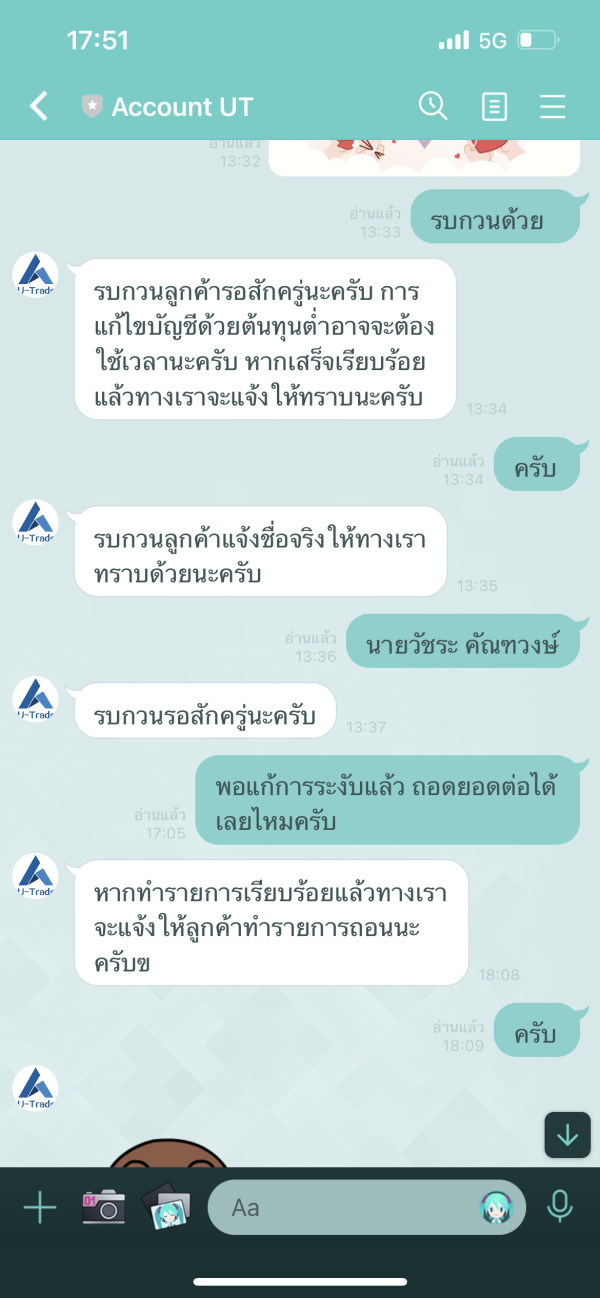Go back from the Account UT chat
Screen dimensions: 600x1298
[39, 106]
